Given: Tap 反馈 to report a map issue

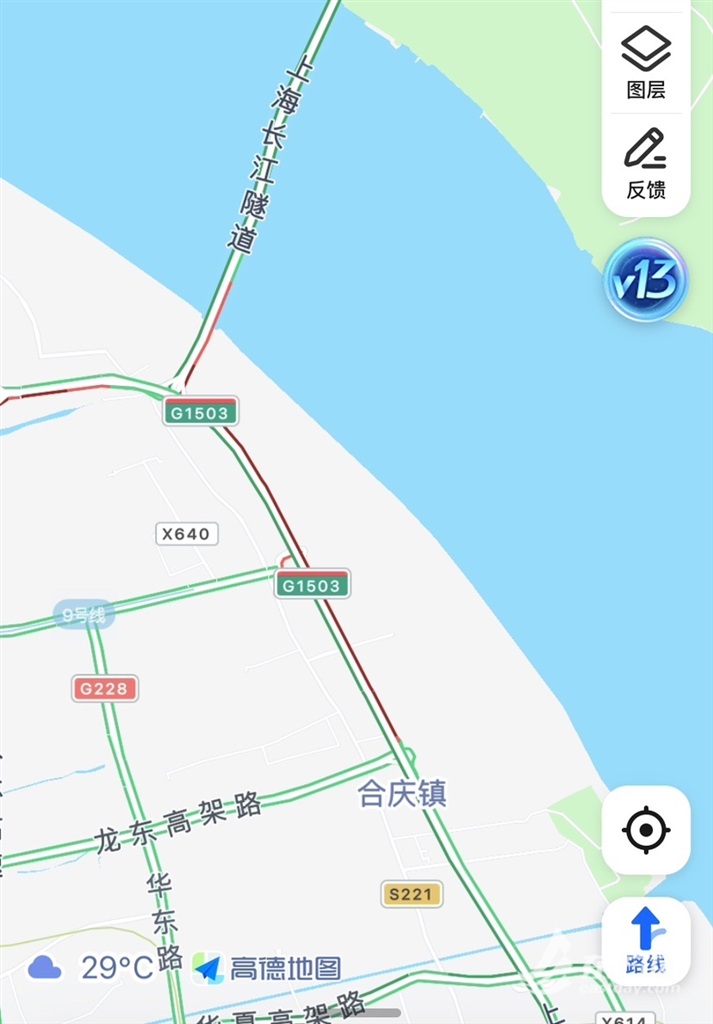Looking at the screenshot, I should (x=646, y=164).
